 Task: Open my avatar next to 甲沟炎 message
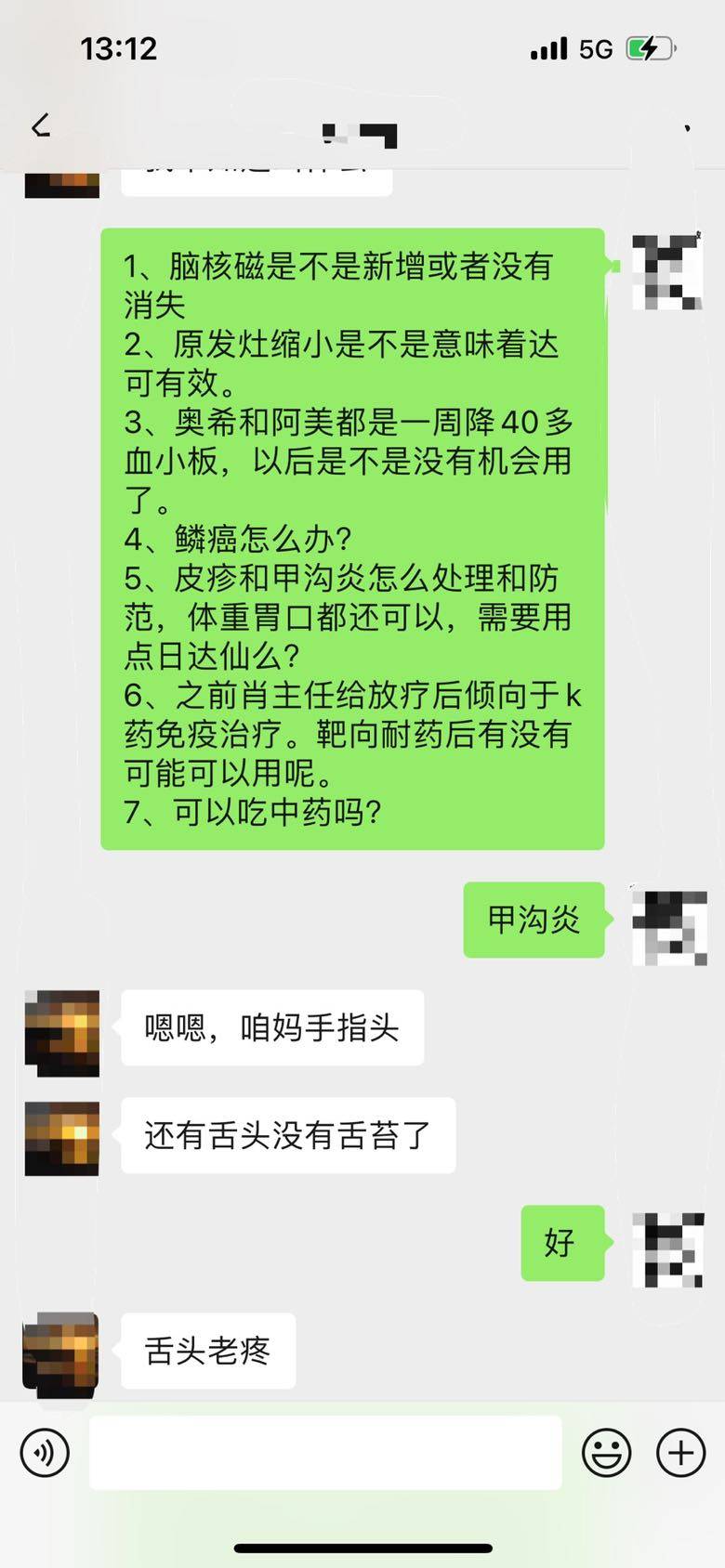pos(669,927)
